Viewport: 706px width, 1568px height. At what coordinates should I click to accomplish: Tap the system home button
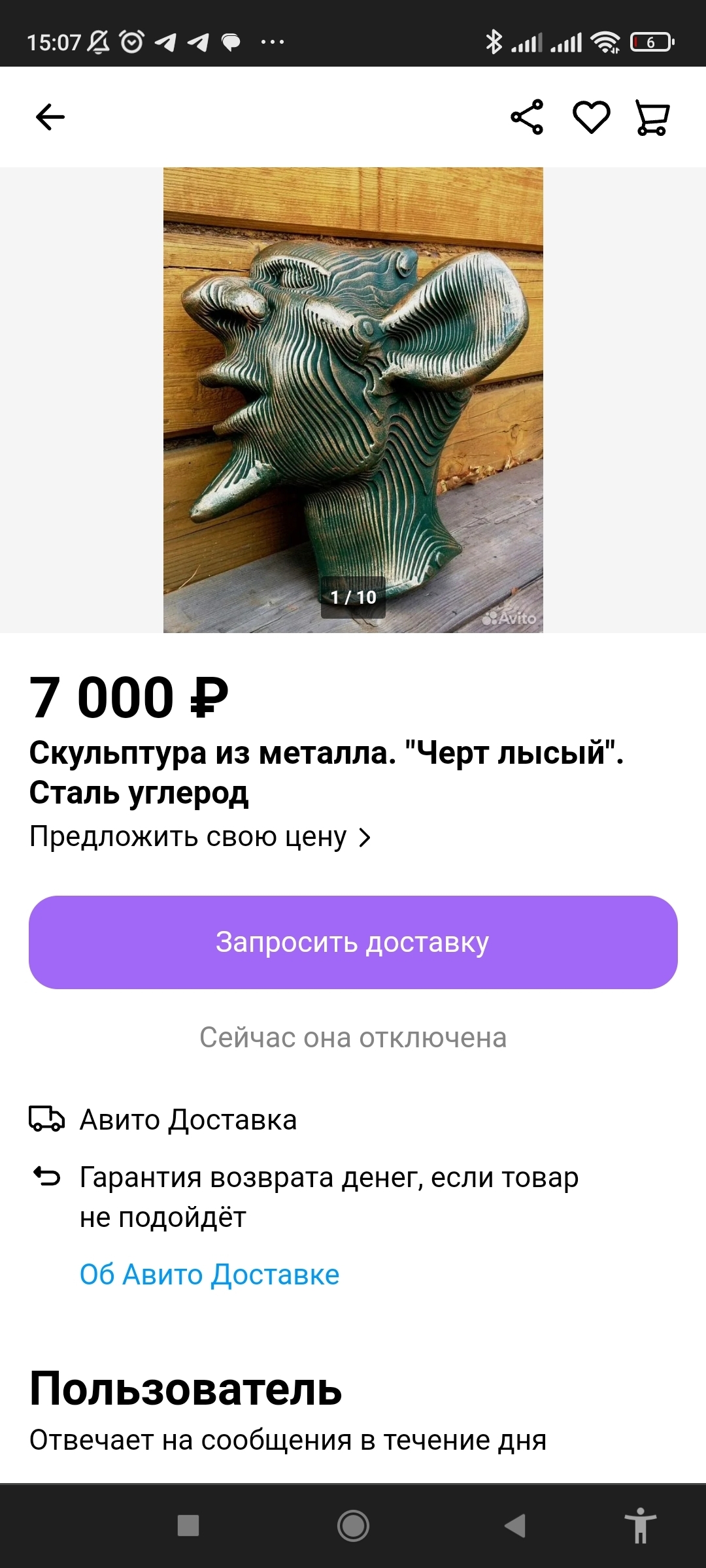(x=353, y=1526)
